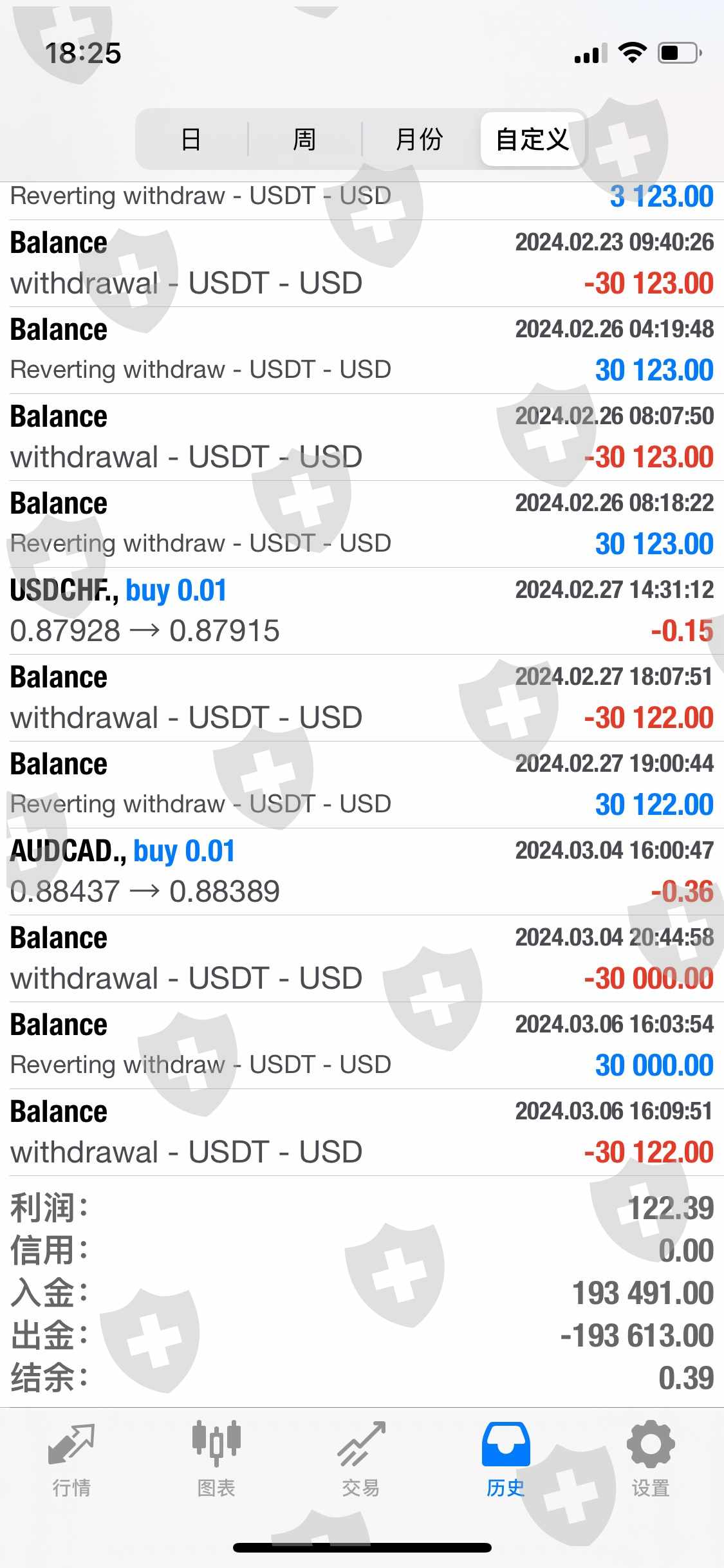This screenshot has width=724, height=1568.
Task: Switch to the 日 period filter
Action: tap(191, 139)
